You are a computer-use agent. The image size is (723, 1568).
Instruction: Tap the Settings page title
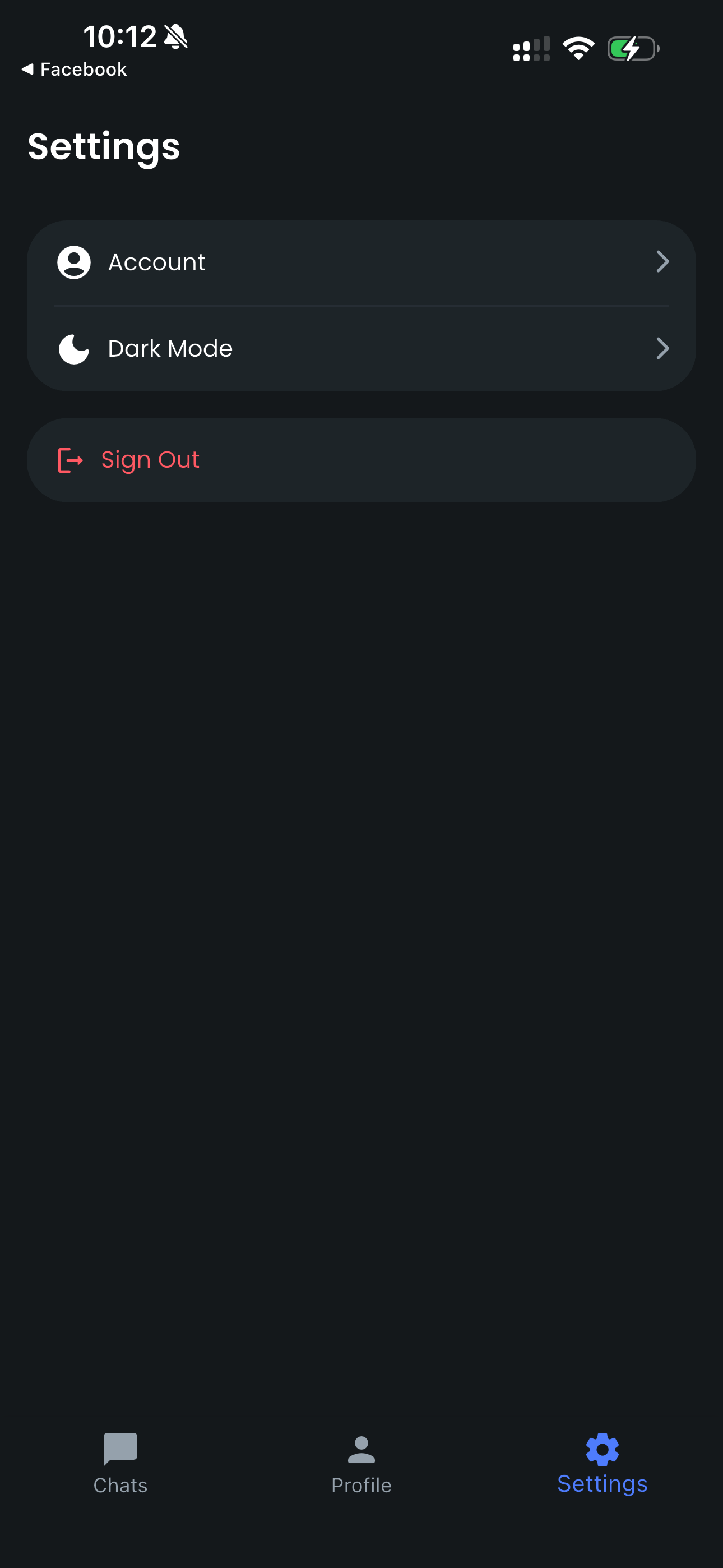click(104, 146)
